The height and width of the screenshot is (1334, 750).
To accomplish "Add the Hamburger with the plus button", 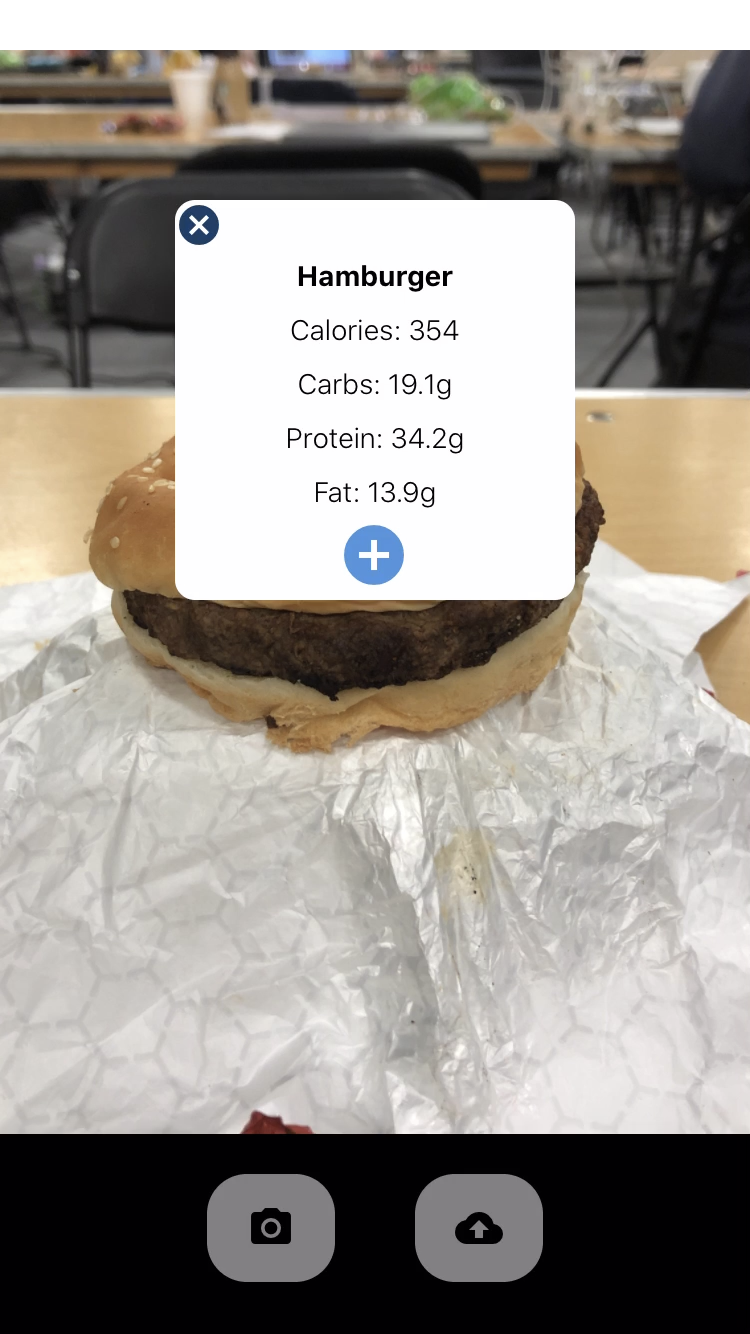I will [374, 555].
